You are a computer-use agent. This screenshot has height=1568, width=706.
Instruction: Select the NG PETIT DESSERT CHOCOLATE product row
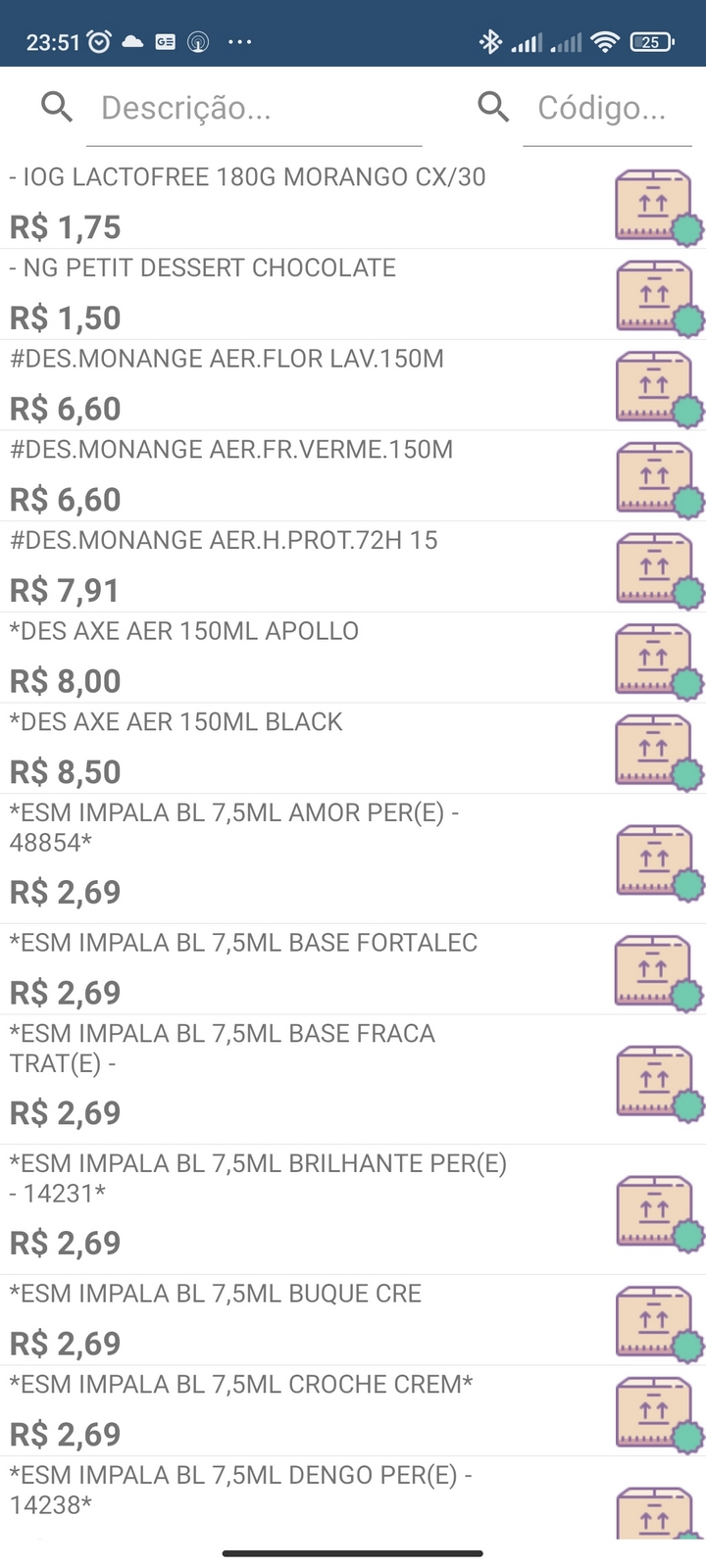pos(204,268)
